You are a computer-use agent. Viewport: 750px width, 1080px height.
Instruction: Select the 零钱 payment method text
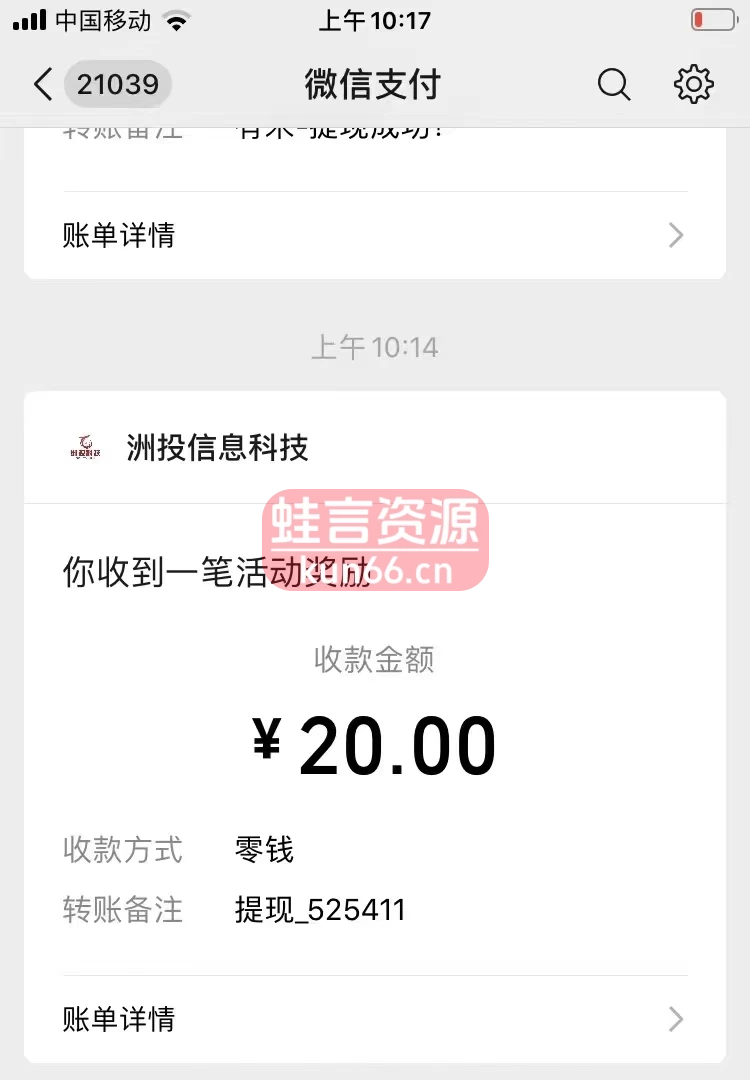click(263, 849)
